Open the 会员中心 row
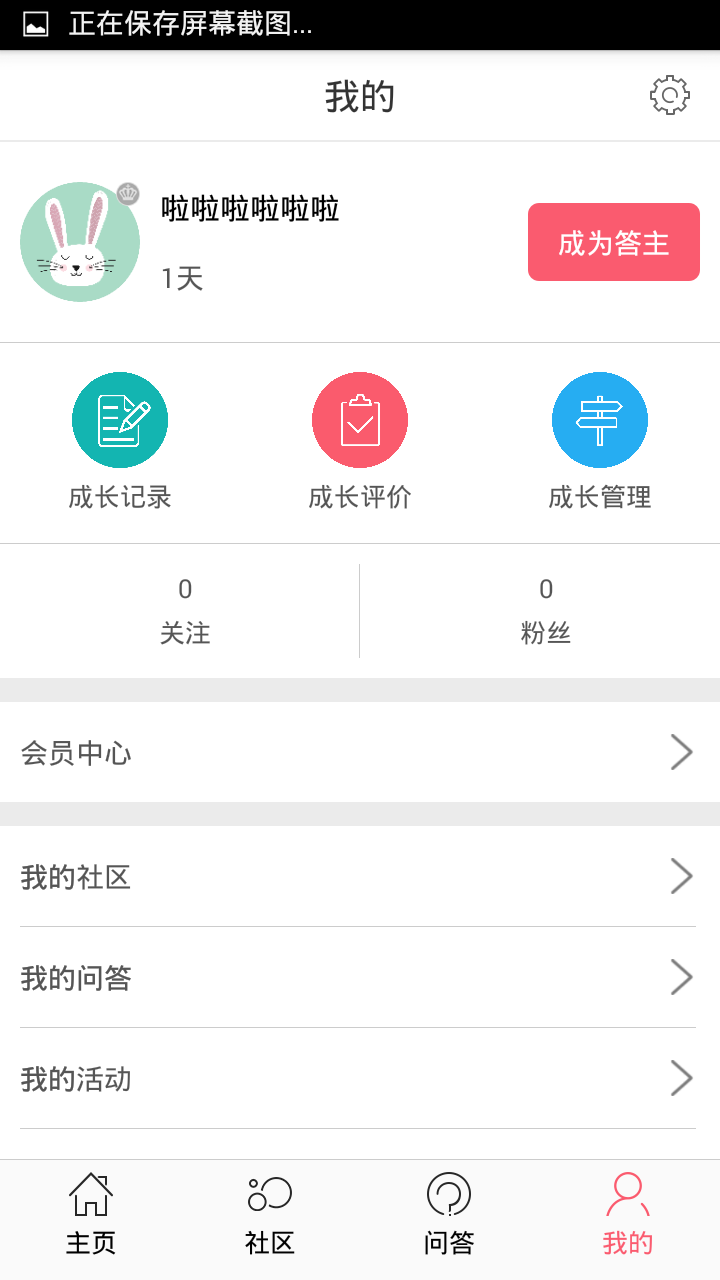 [x=360, y=753]
